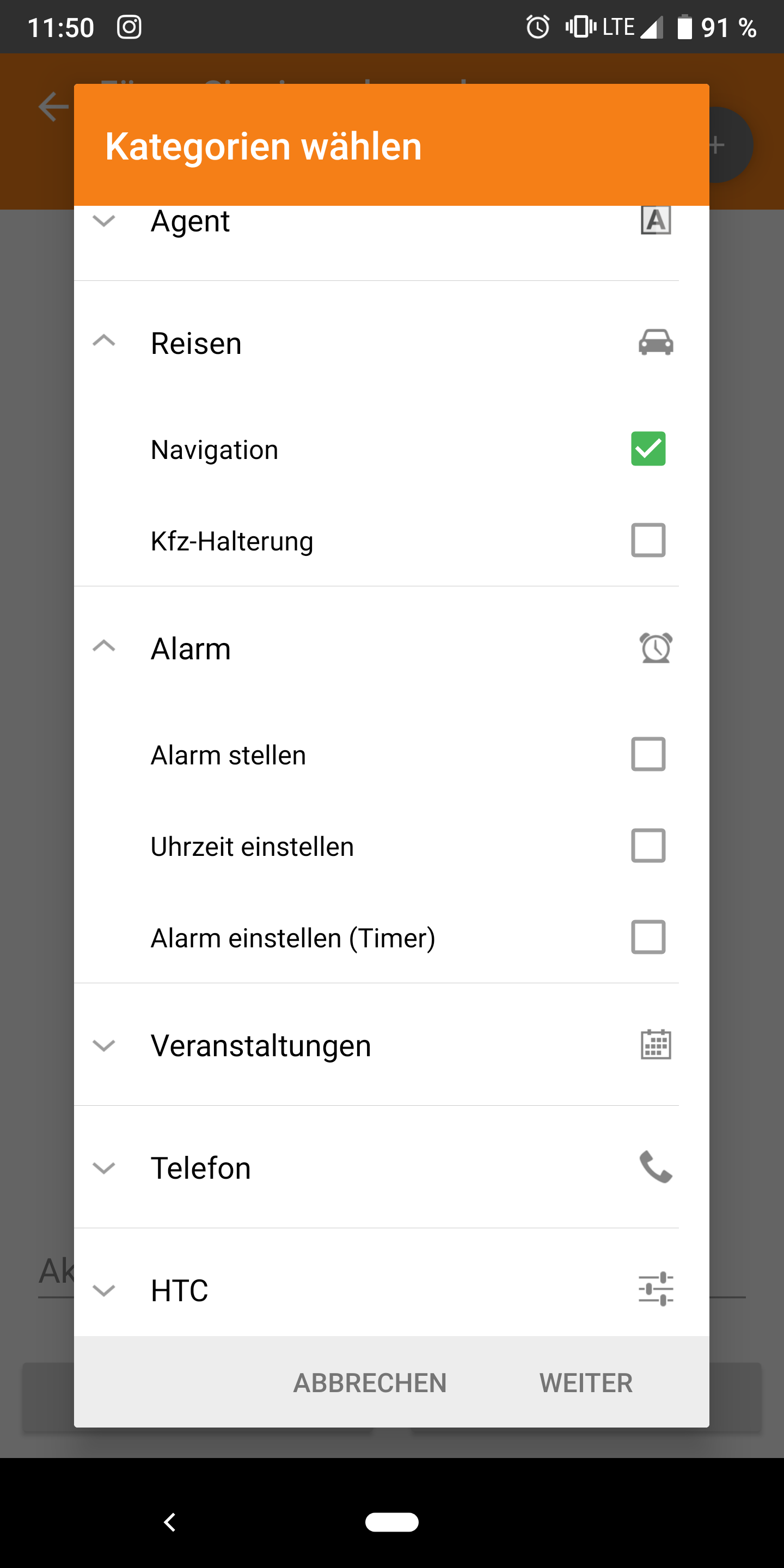Continue with the WEITER button
784x1568 pixels.
pos(586,1383)
